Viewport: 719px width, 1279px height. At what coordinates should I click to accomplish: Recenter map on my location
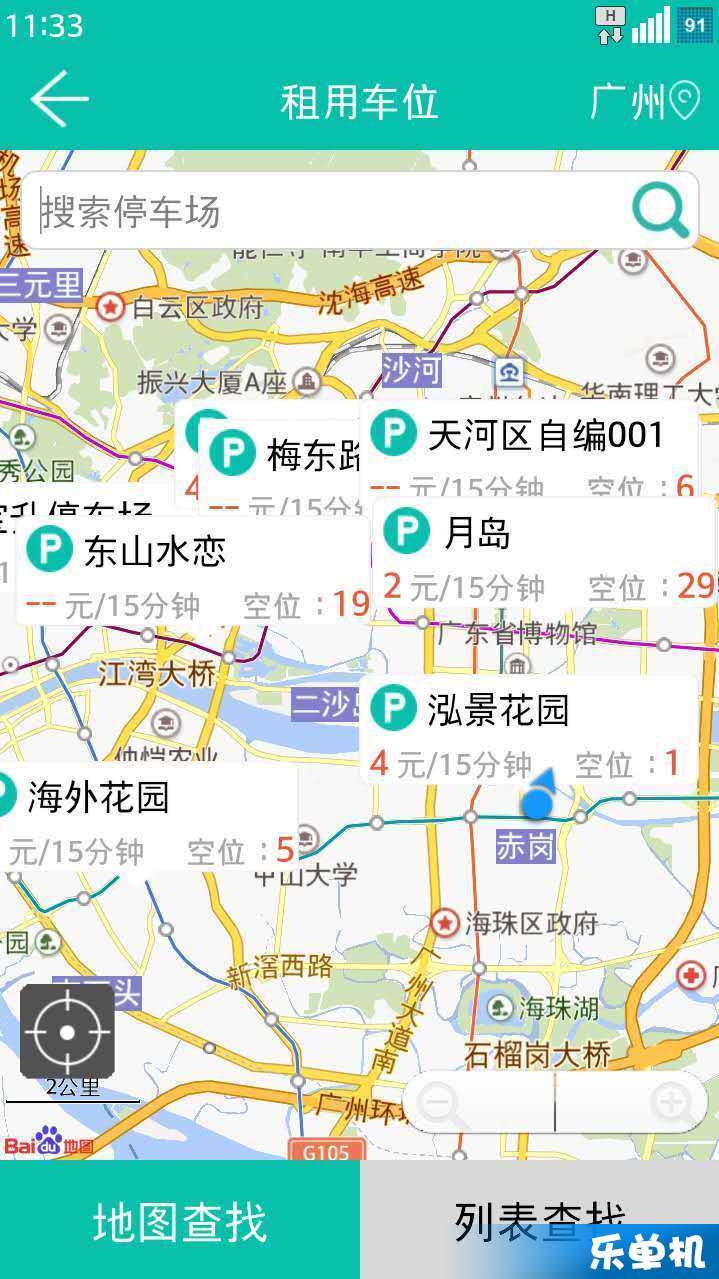click(x=67, y=1031)
